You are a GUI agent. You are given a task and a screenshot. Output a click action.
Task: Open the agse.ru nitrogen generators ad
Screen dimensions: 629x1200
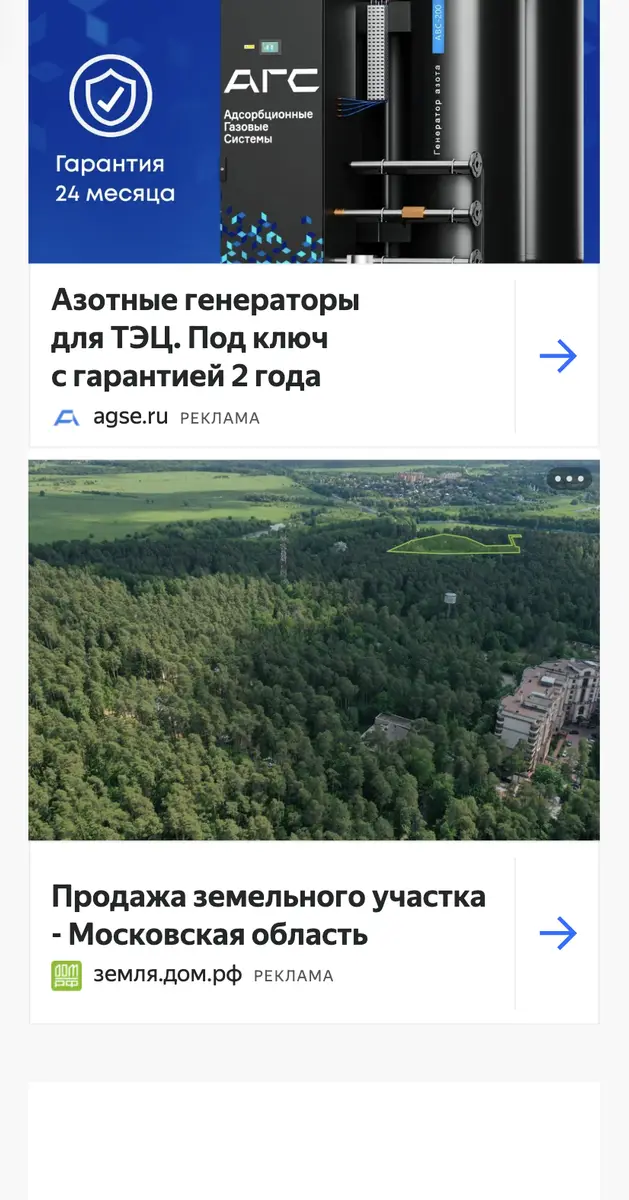click(x=205, y=338)
